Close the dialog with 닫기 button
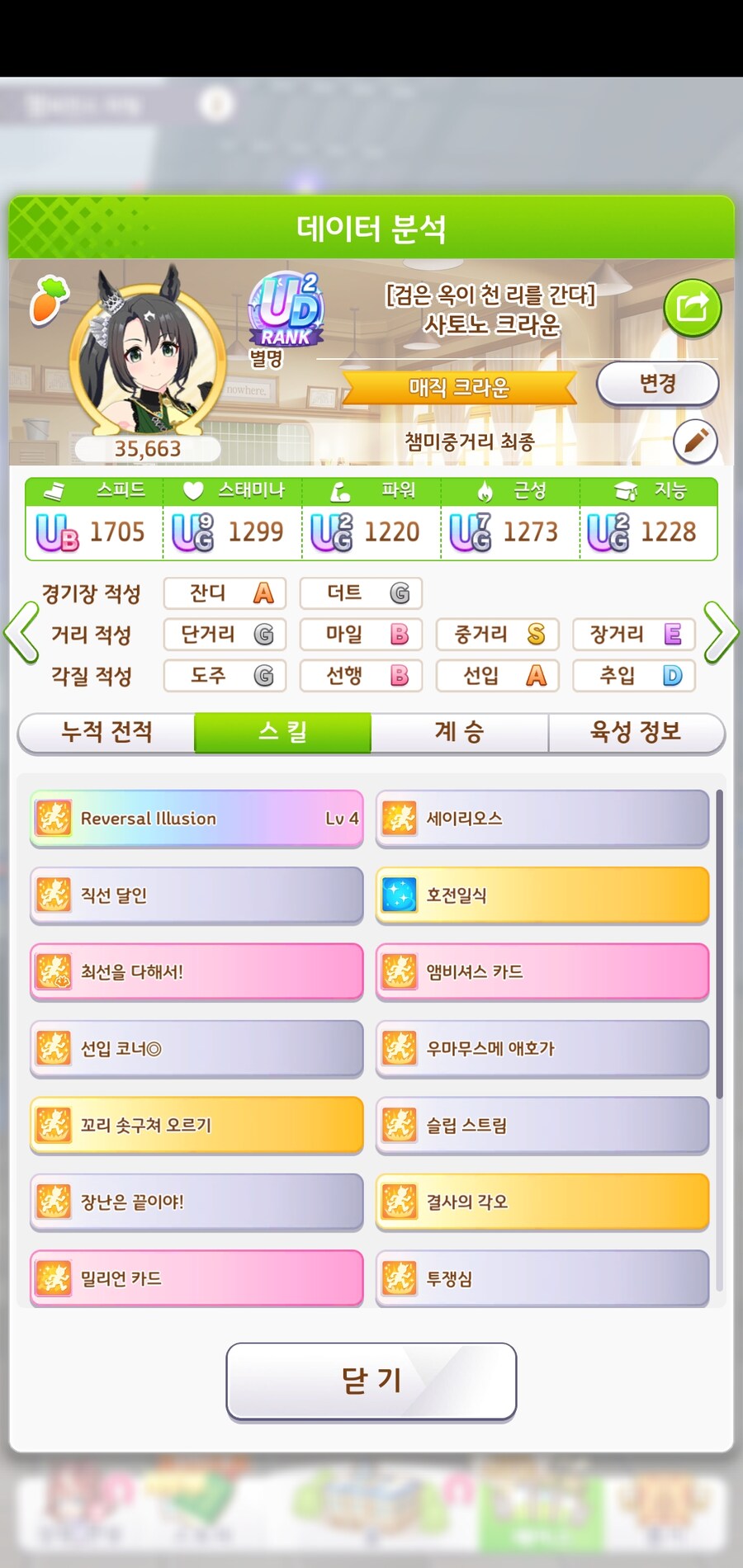743x1568 pixels. (x=371, y=1381)
